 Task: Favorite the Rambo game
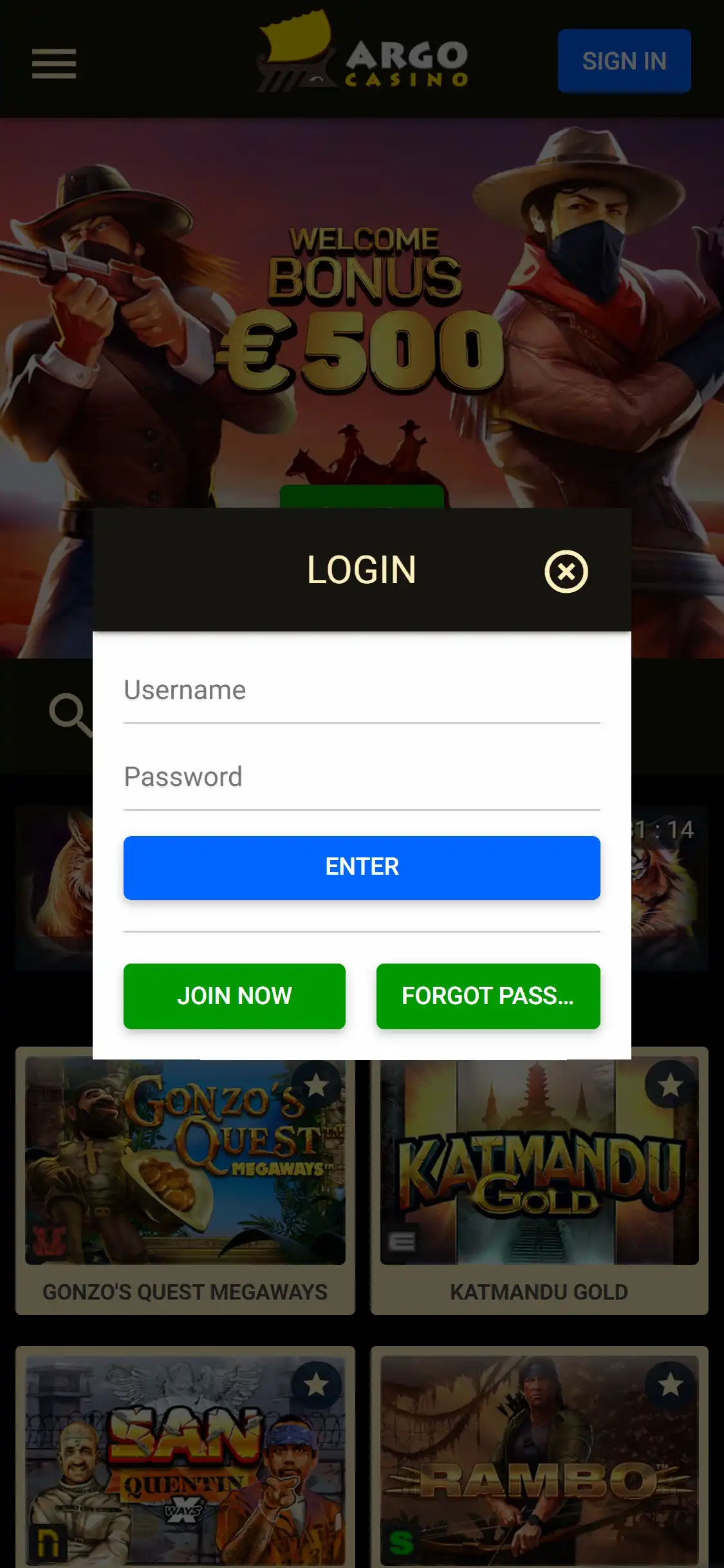click(x=670, y=1384)
